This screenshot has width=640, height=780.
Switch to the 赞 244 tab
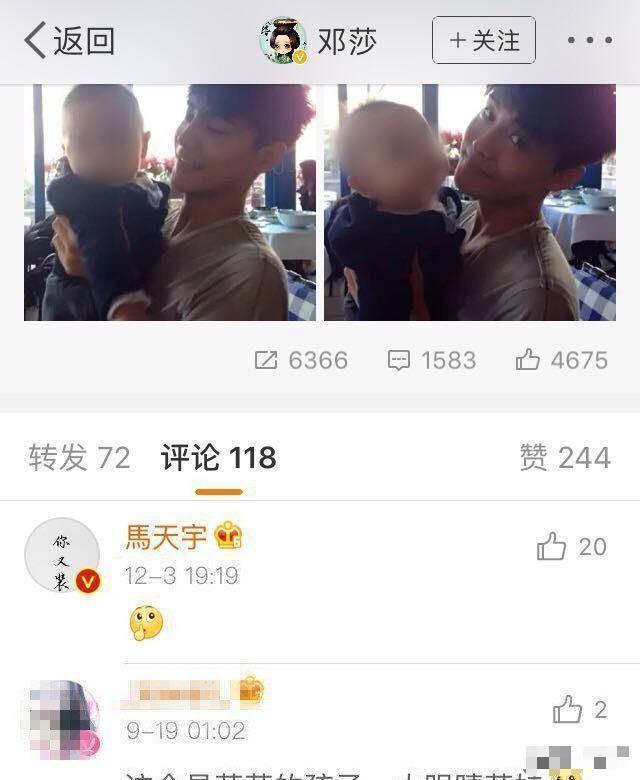point(564,458)
